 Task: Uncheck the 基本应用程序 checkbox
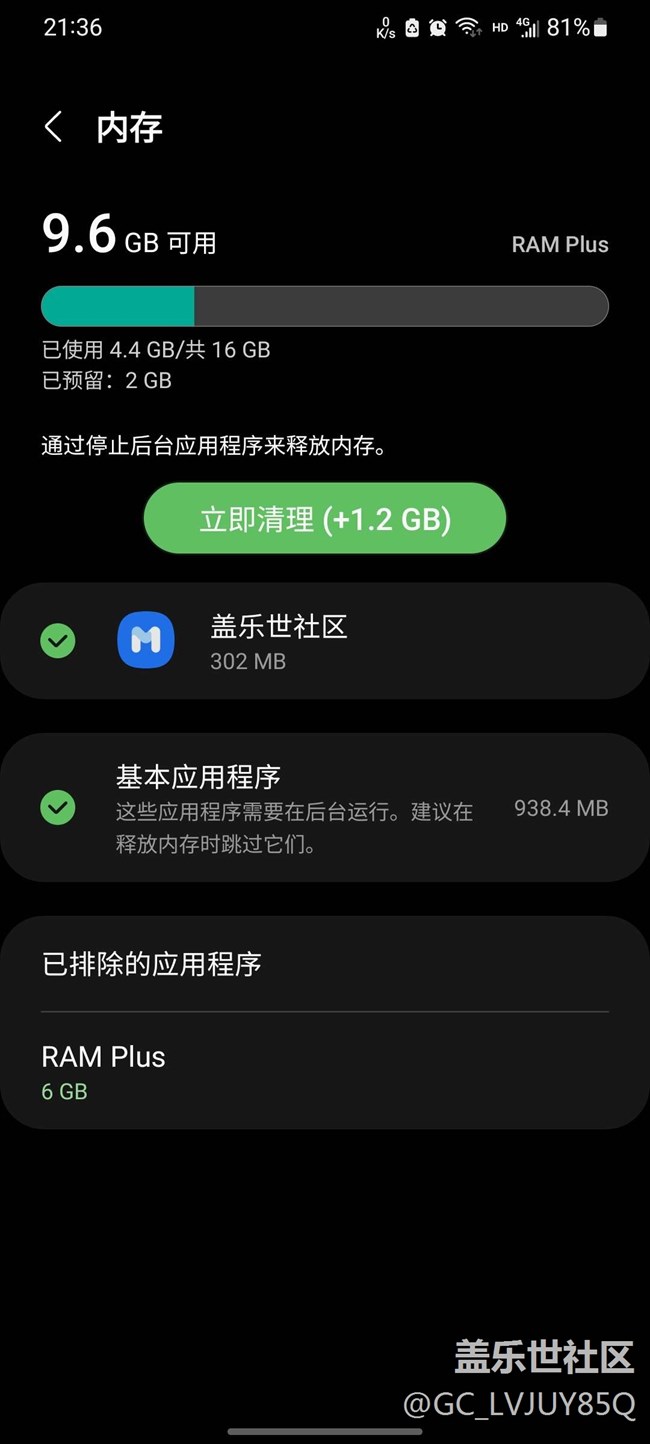(58, 807)
